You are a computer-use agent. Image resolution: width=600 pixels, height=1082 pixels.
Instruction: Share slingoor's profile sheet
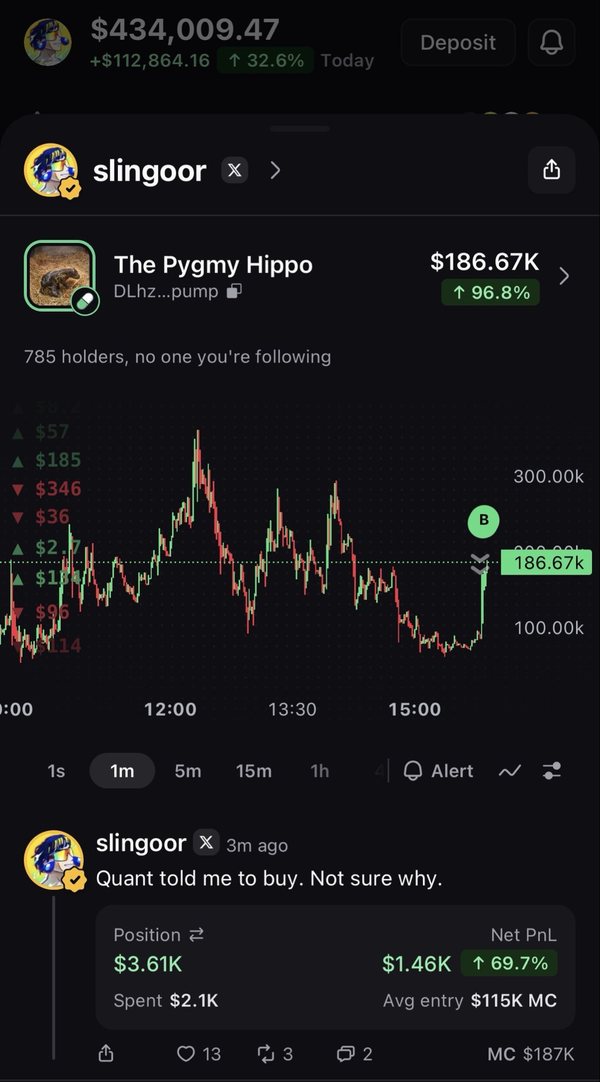tap(551, 170)
